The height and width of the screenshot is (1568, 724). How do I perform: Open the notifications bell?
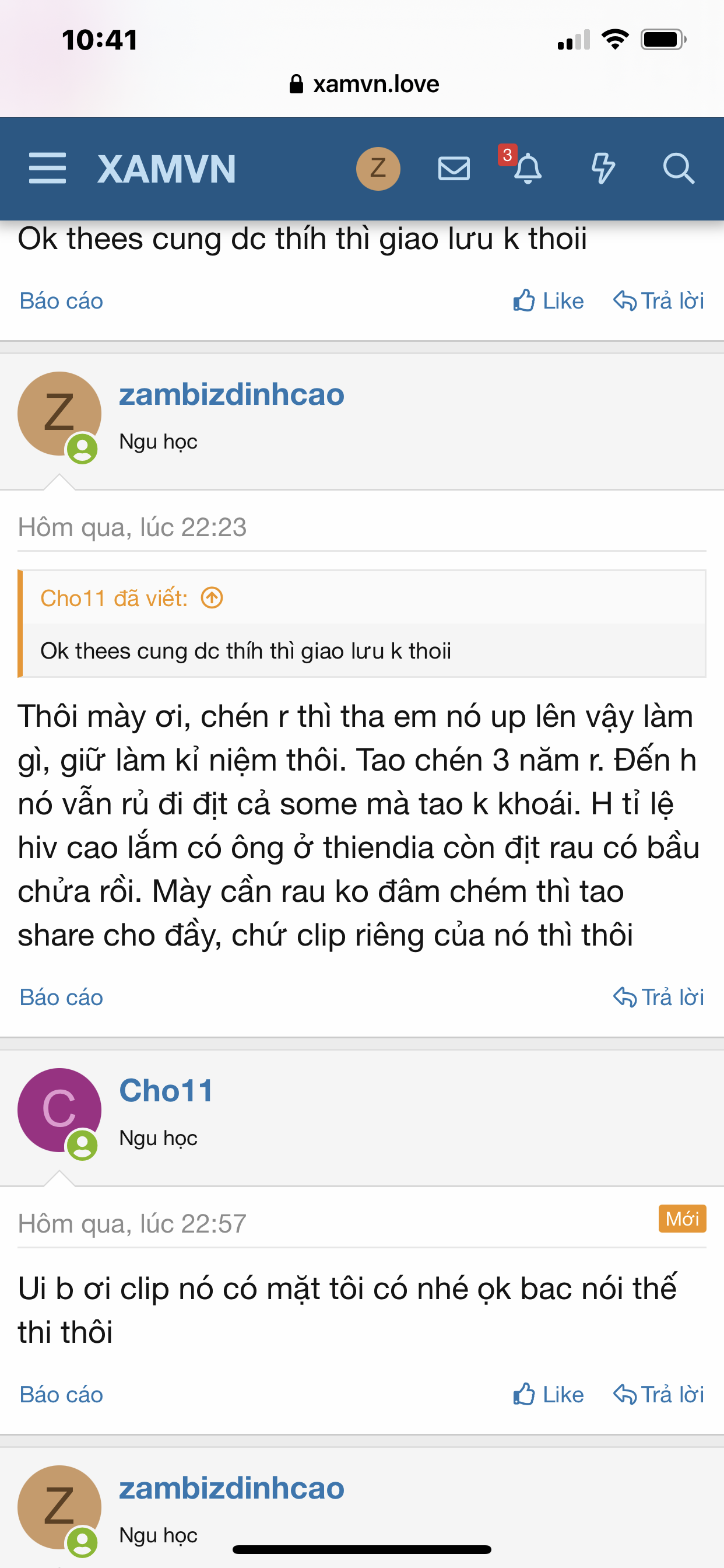[527, 169]
